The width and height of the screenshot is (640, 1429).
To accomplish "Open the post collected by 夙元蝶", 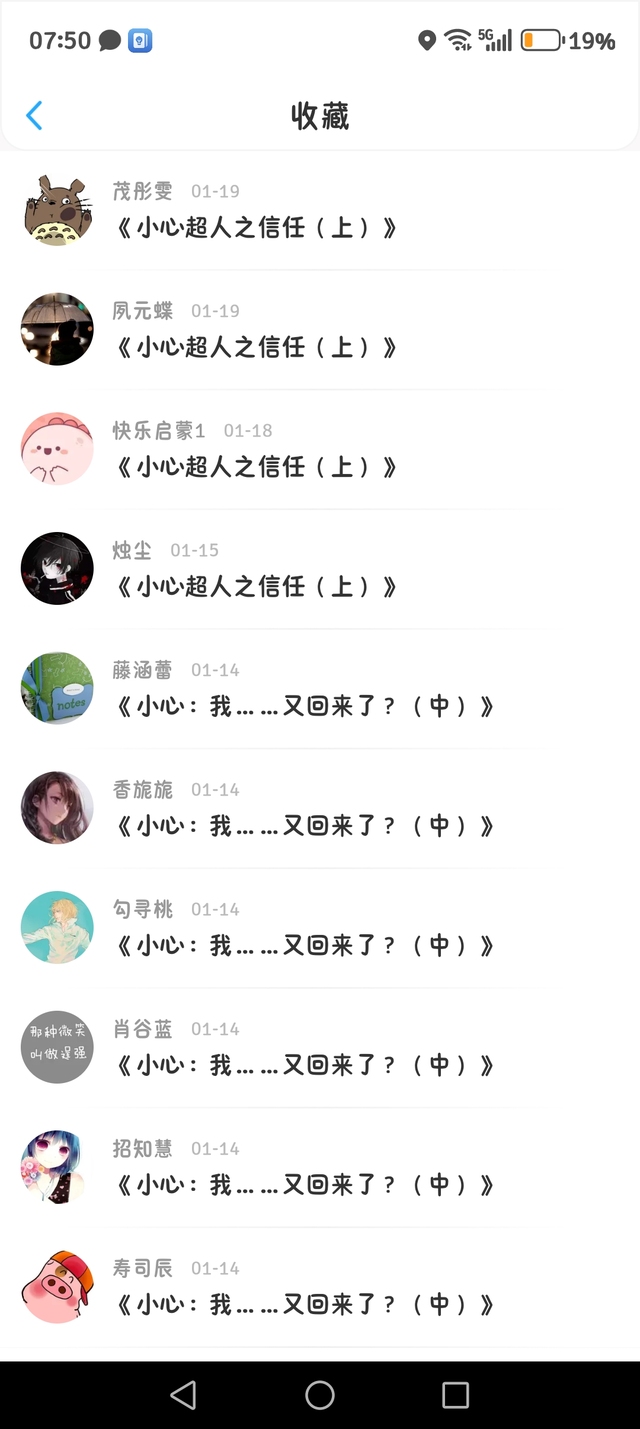I will [257, 347].
